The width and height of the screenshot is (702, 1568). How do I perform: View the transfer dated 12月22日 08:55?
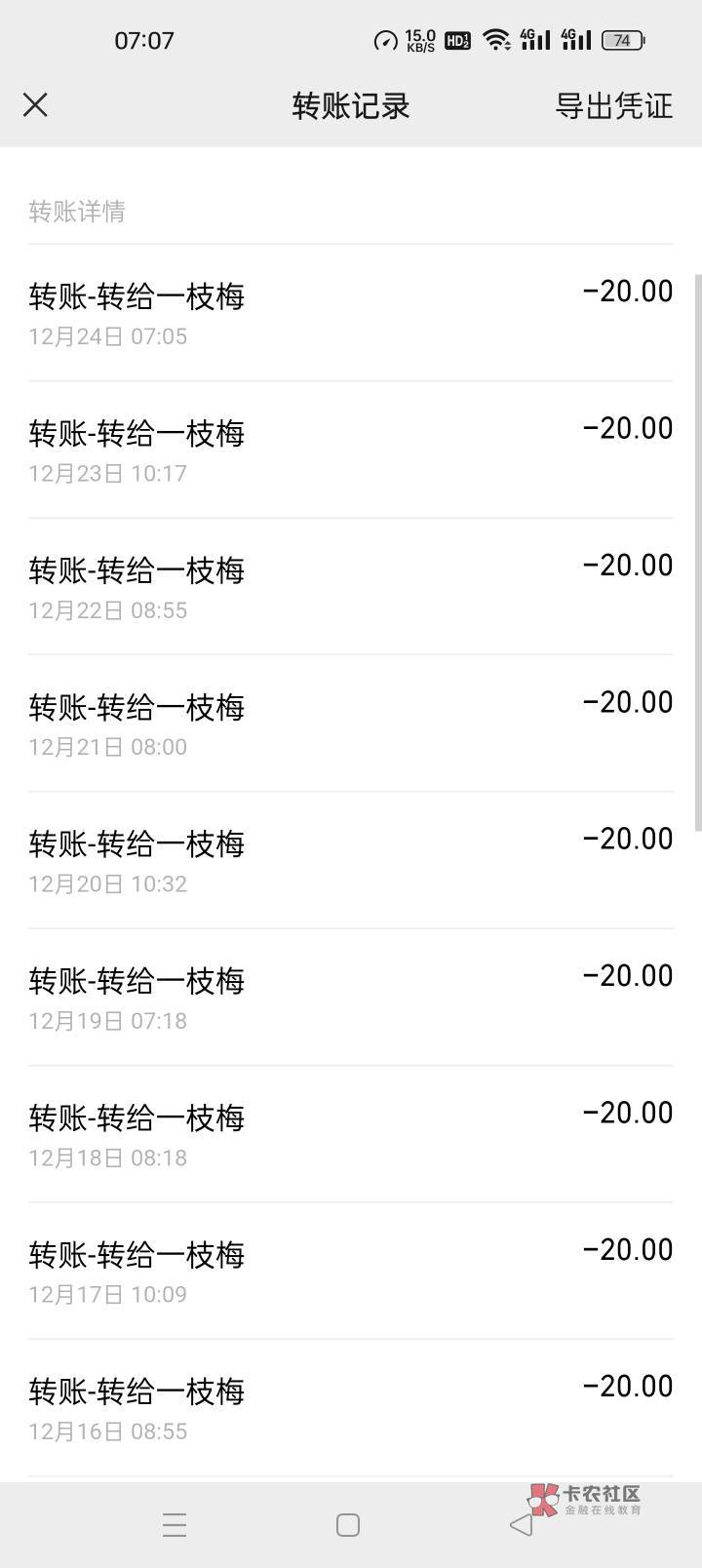pos(351,586)
